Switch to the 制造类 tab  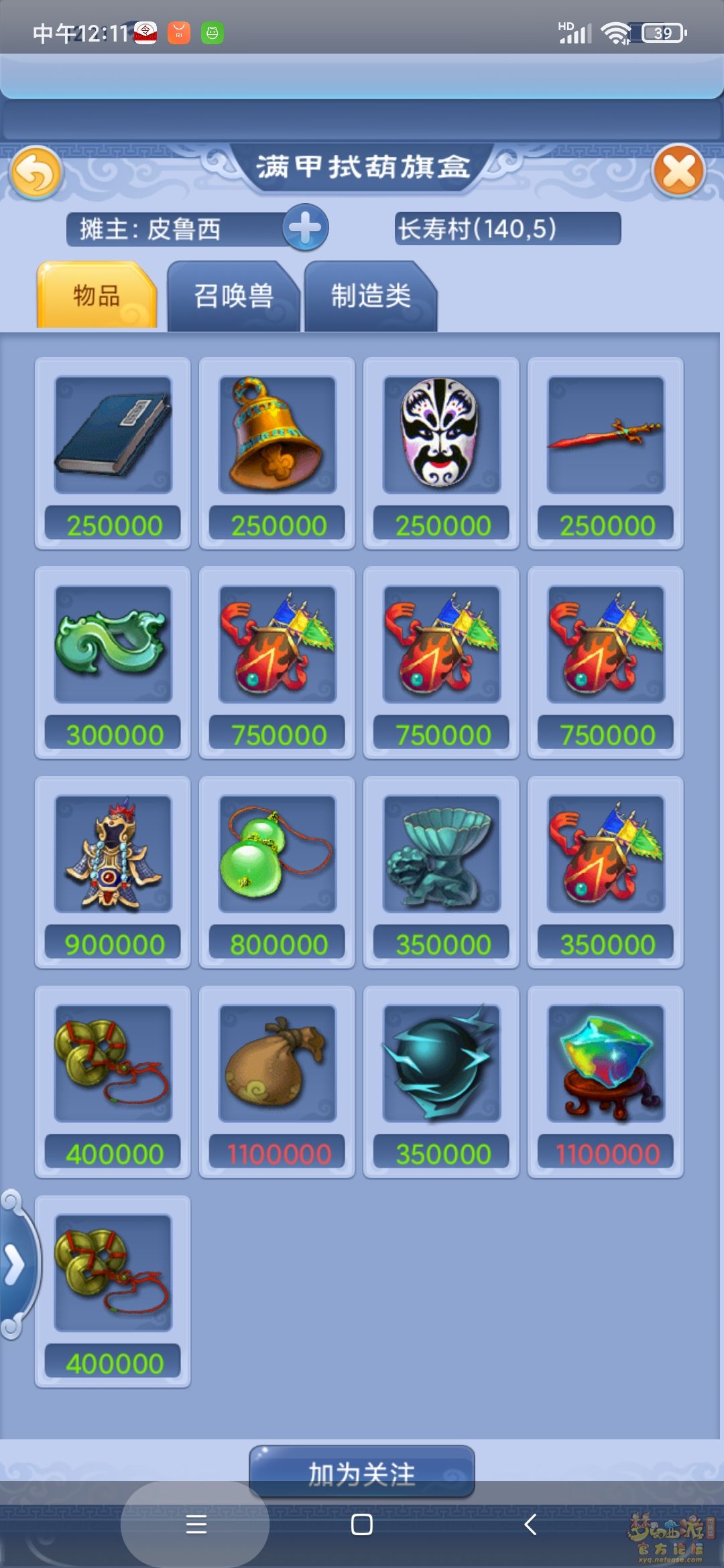[371, 296]
